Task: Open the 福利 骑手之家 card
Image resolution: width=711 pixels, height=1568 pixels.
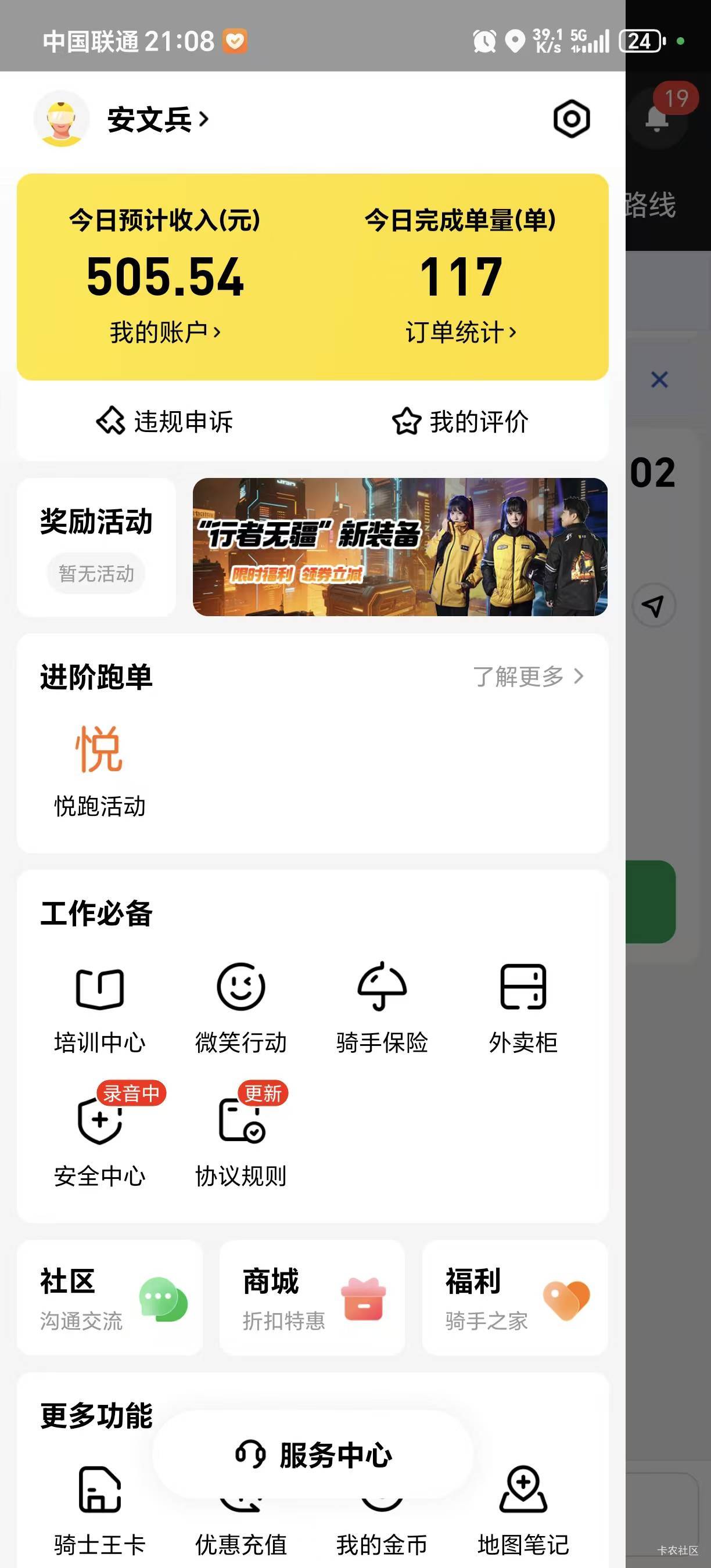Action: point(515,1297)
